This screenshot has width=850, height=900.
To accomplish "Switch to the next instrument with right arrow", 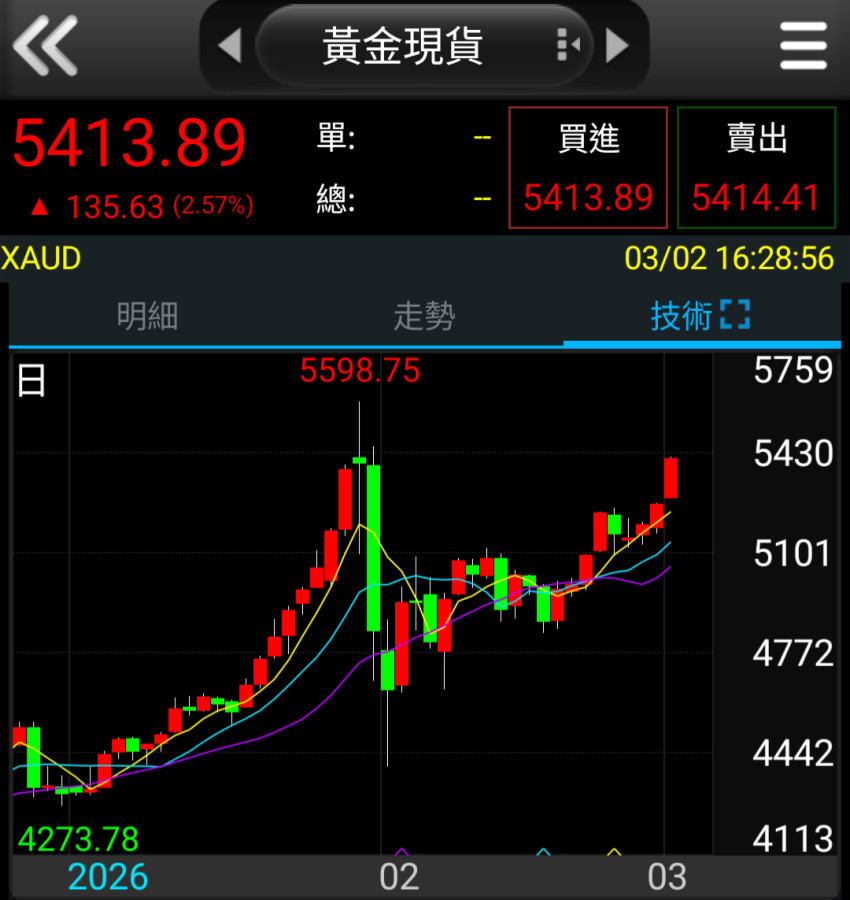I will pos(617,46).
